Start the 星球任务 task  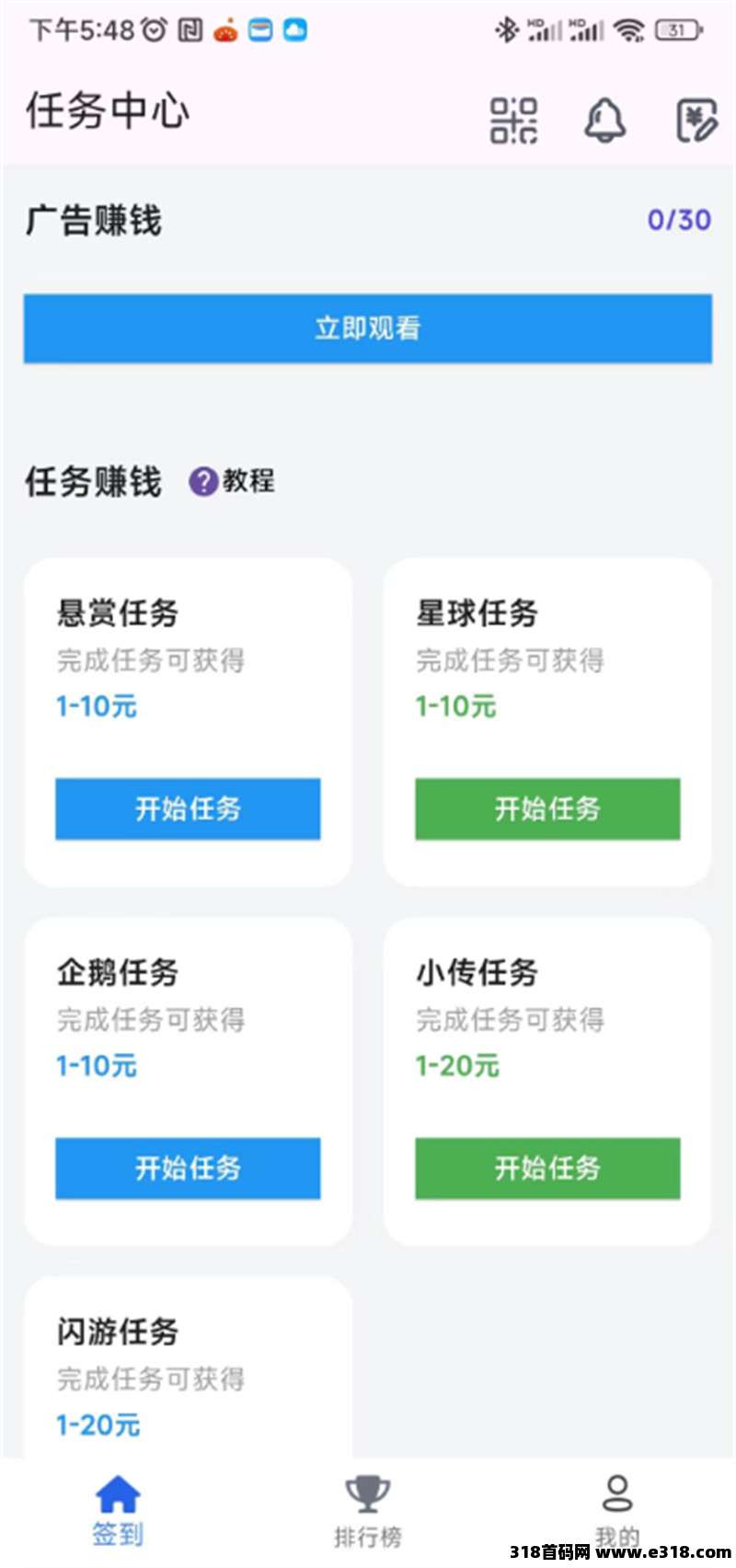tap(547, 808)
